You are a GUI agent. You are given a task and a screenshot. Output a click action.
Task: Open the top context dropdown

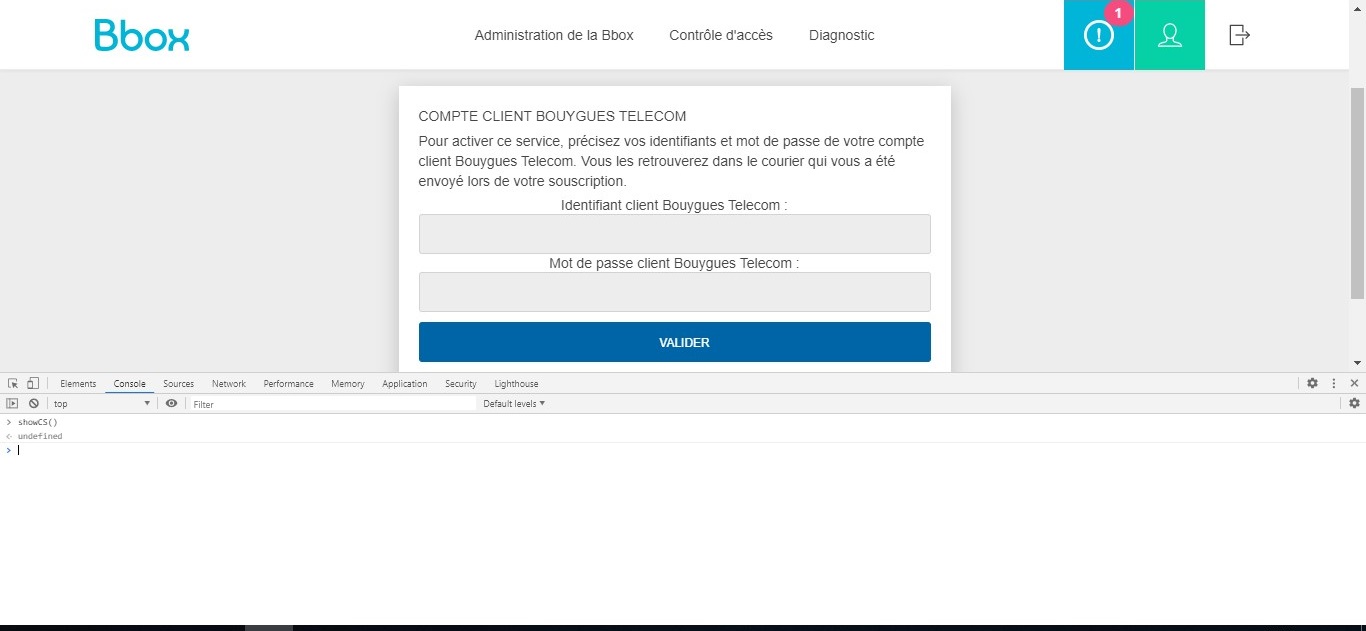click(x=101, y=404)
